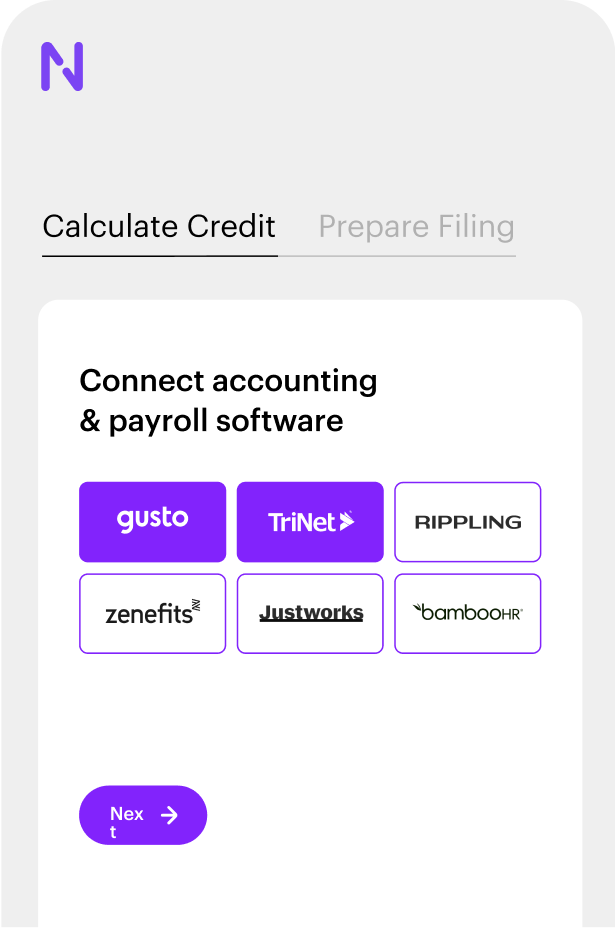Switch to the Calculate Credit tab
615x928 pixels.
pyautogui.click(x=159, y=227)
